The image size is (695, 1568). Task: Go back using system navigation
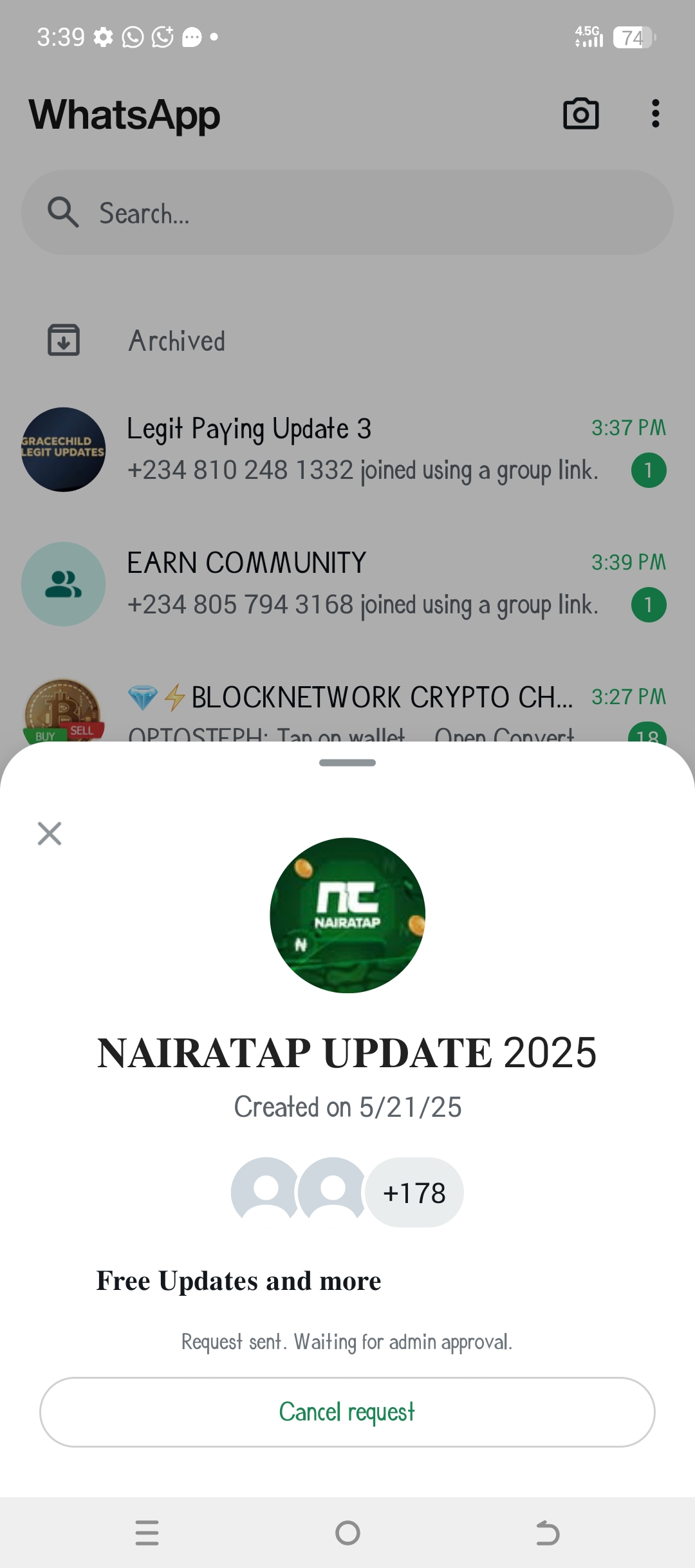click(548, 1533)
